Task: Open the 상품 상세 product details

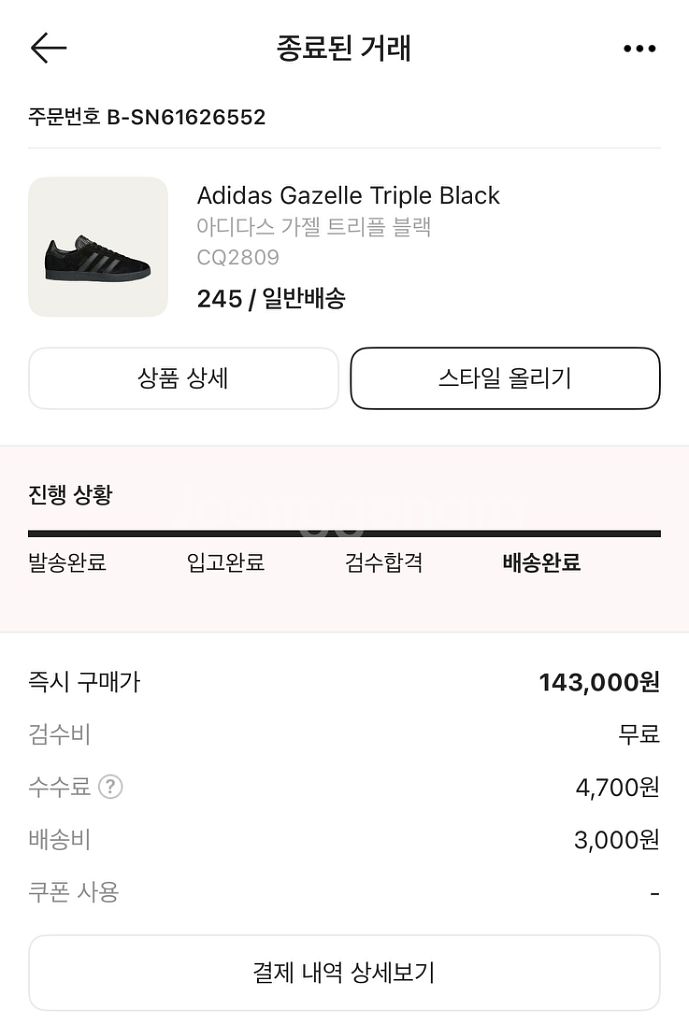Action: (183, 378)
